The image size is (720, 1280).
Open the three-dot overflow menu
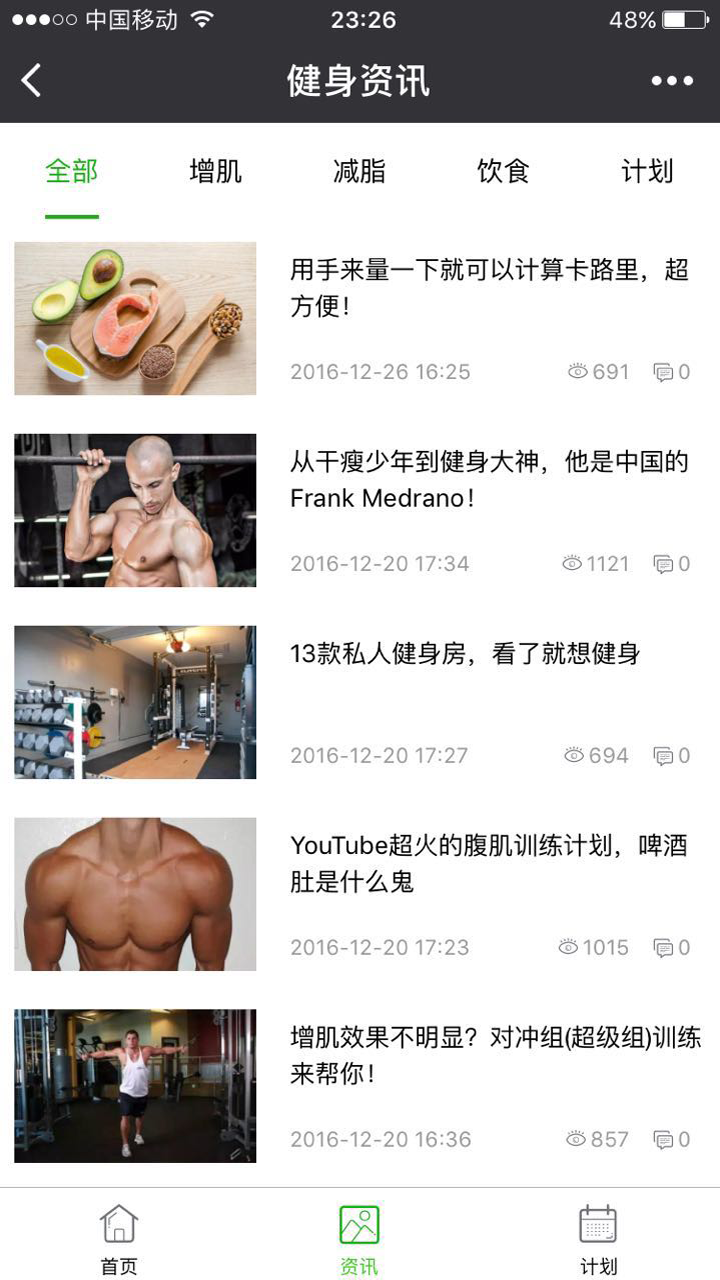pos(672,81)
